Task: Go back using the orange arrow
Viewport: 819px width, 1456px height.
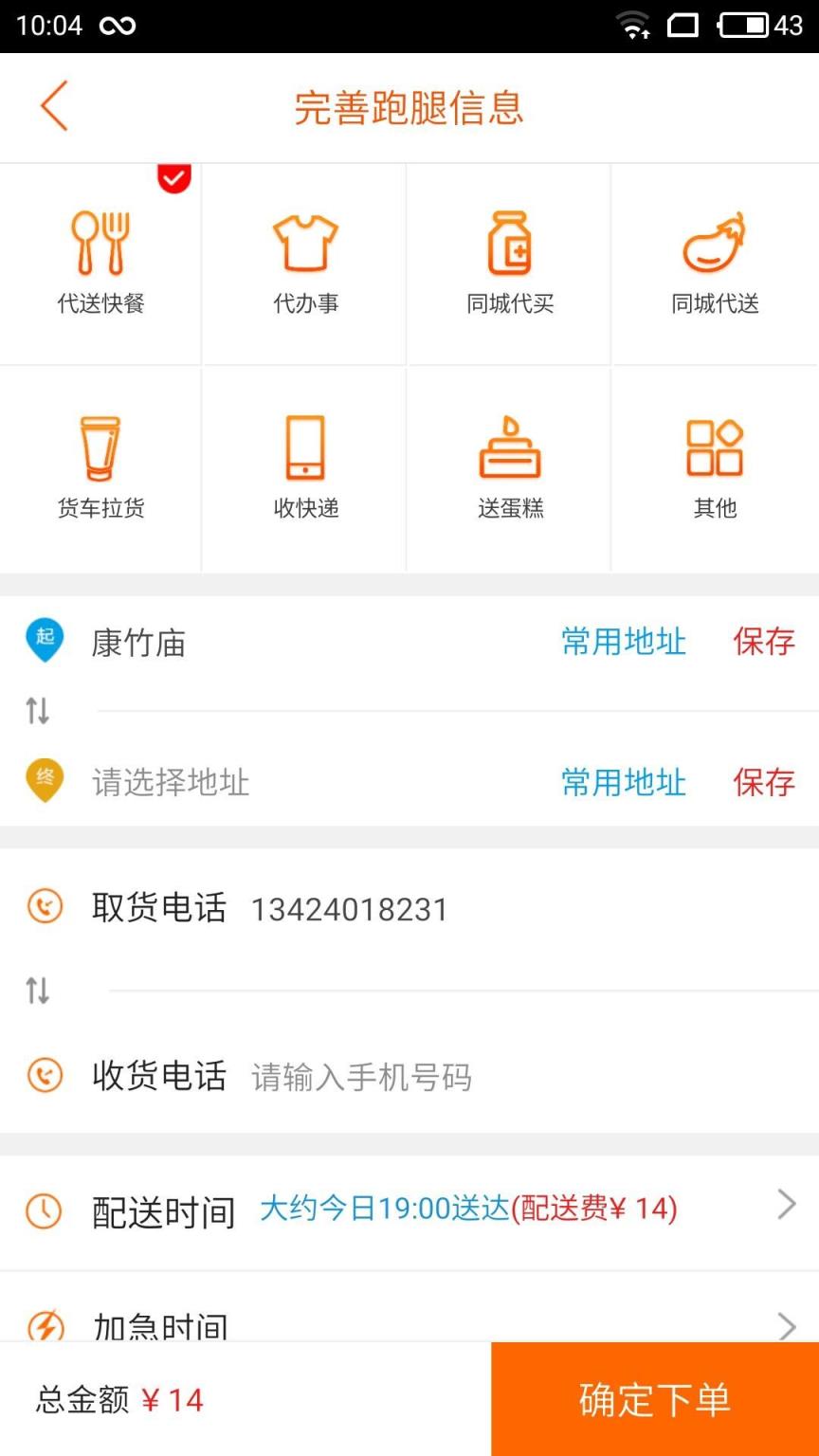Action: (54, 106)
